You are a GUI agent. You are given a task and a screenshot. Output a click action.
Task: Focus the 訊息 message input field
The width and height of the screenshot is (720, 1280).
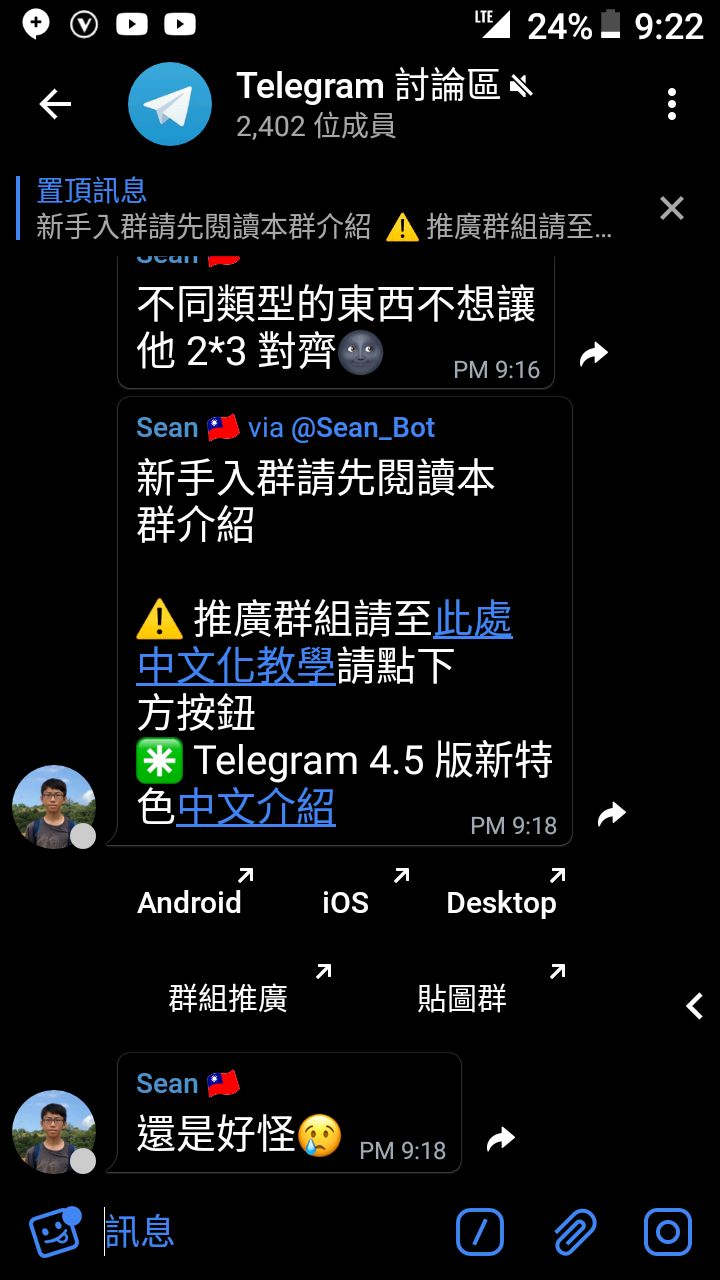pyautogui.click(x=270, y=1232)
